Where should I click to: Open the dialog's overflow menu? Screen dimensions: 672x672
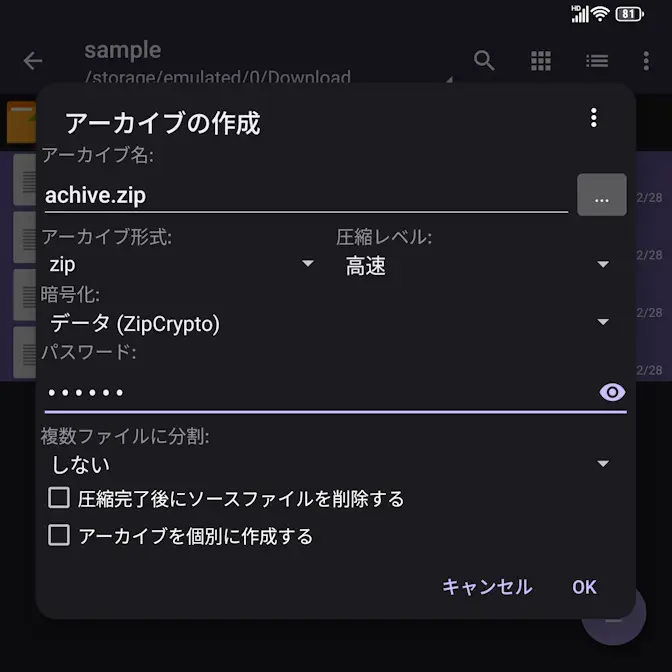point(594,119)
